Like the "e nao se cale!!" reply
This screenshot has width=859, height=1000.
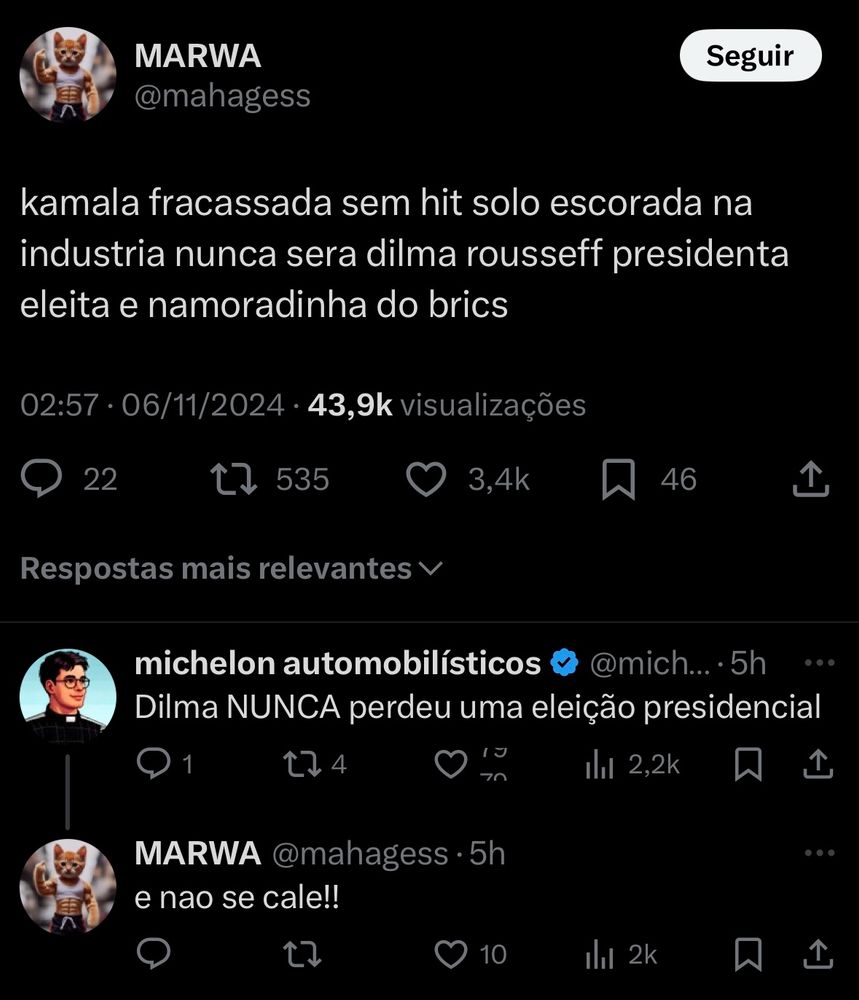(x=452, y=954)
